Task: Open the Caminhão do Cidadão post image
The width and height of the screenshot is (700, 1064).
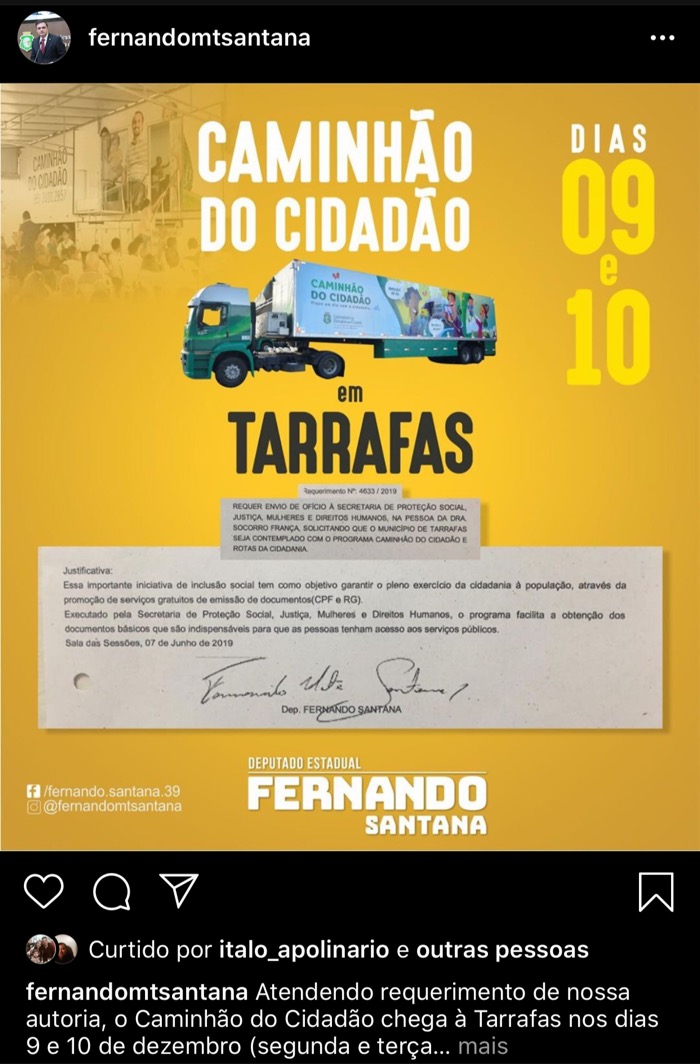Action: 350,466
